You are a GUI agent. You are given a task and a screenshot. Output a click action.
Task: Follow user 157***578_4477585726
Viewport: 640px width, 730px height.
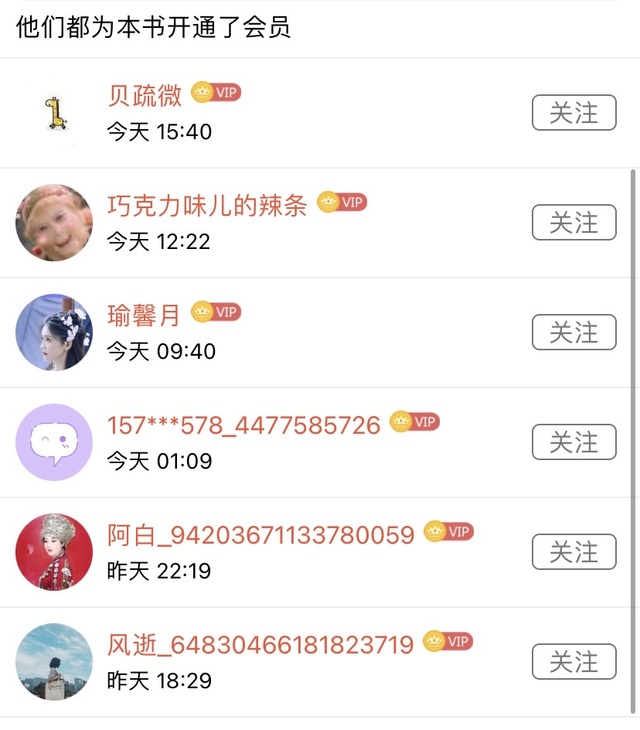pos(573,442)
